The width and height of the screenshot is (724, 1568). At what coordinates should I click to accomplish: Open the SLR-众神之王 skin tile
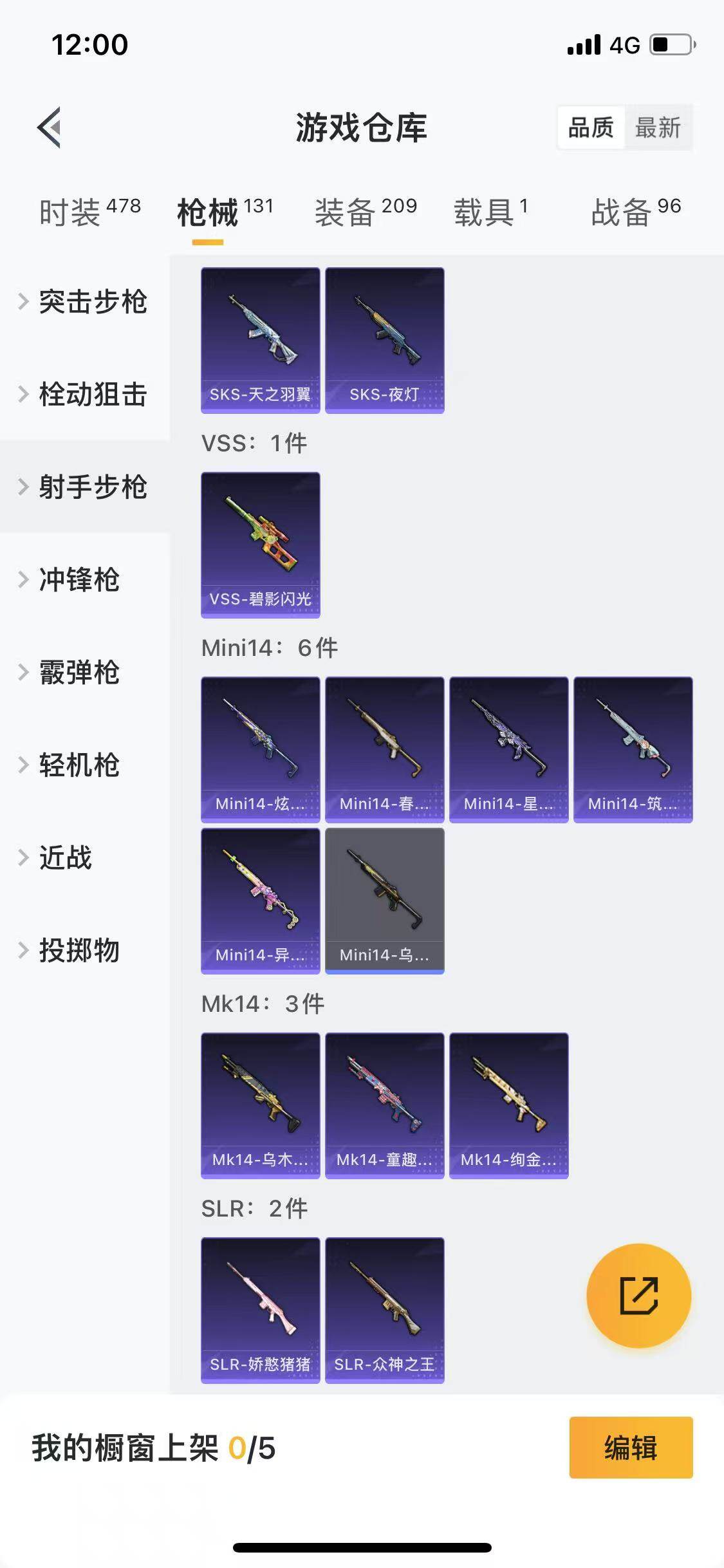click(x=384, y=1310)
